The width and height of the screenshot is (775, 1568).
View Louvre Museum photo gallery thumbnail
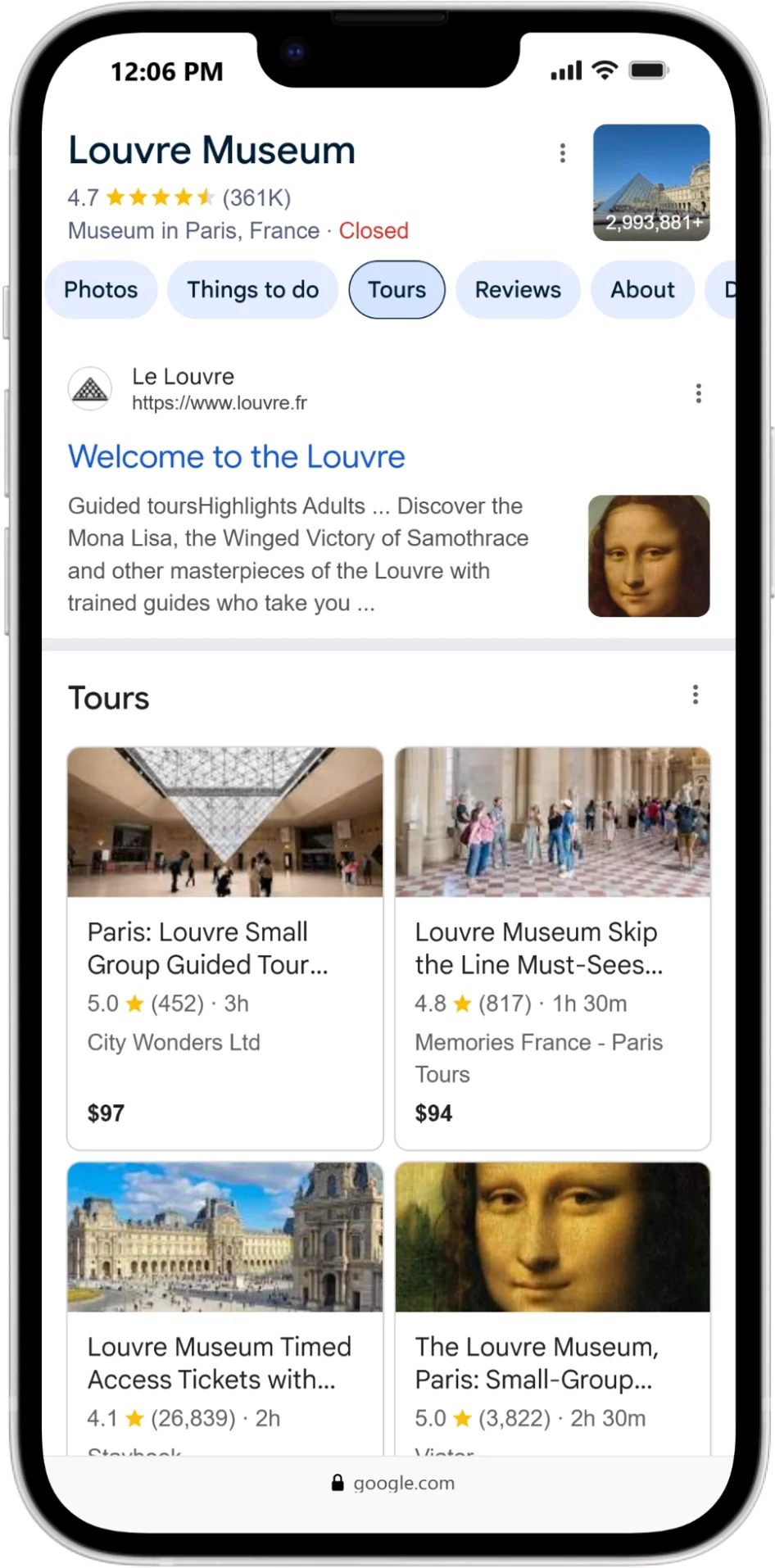click(651, 182)
